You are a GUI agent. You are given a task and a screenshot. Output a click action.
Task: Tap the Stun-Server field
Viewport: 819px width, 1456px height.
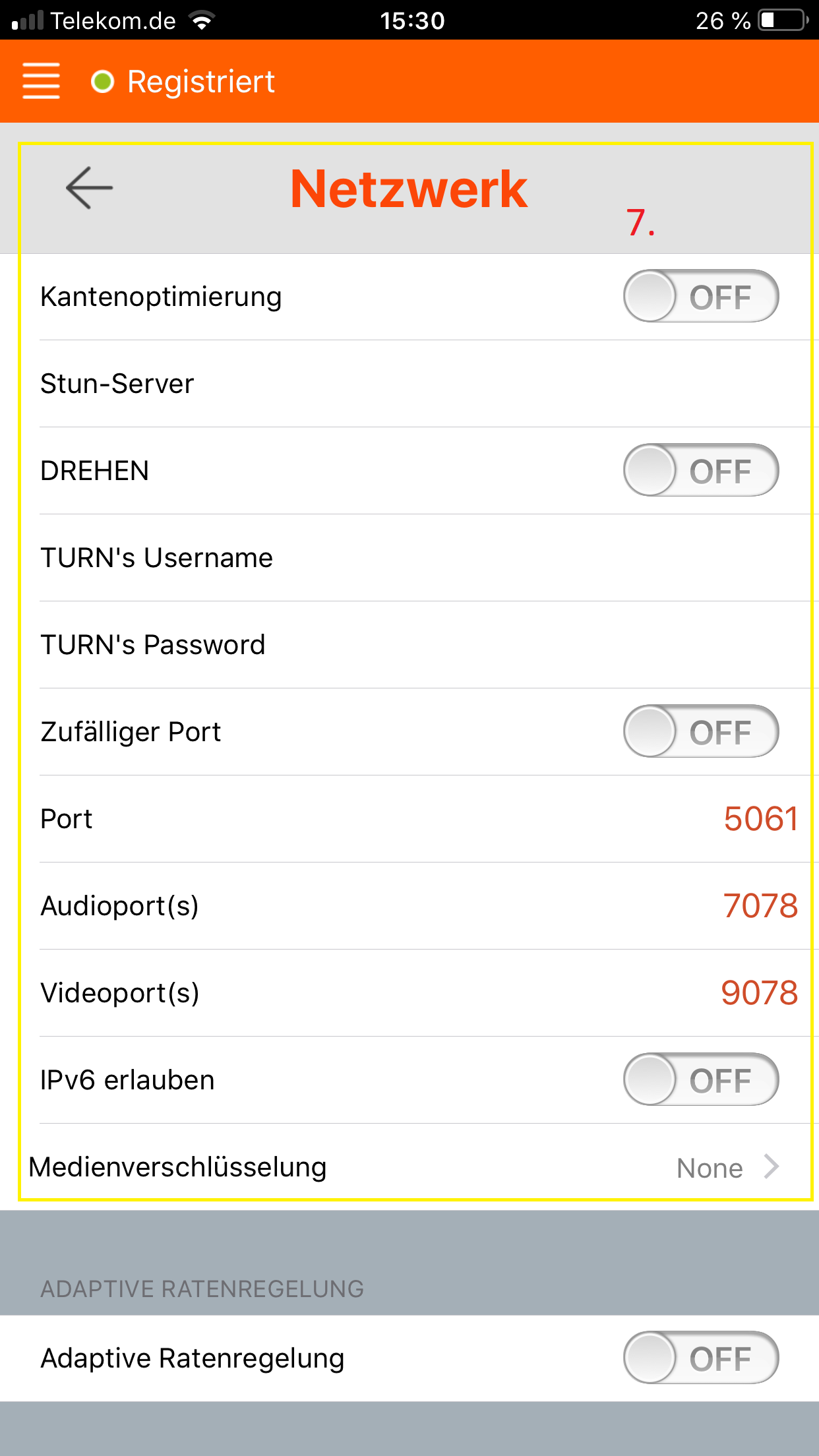409,384
